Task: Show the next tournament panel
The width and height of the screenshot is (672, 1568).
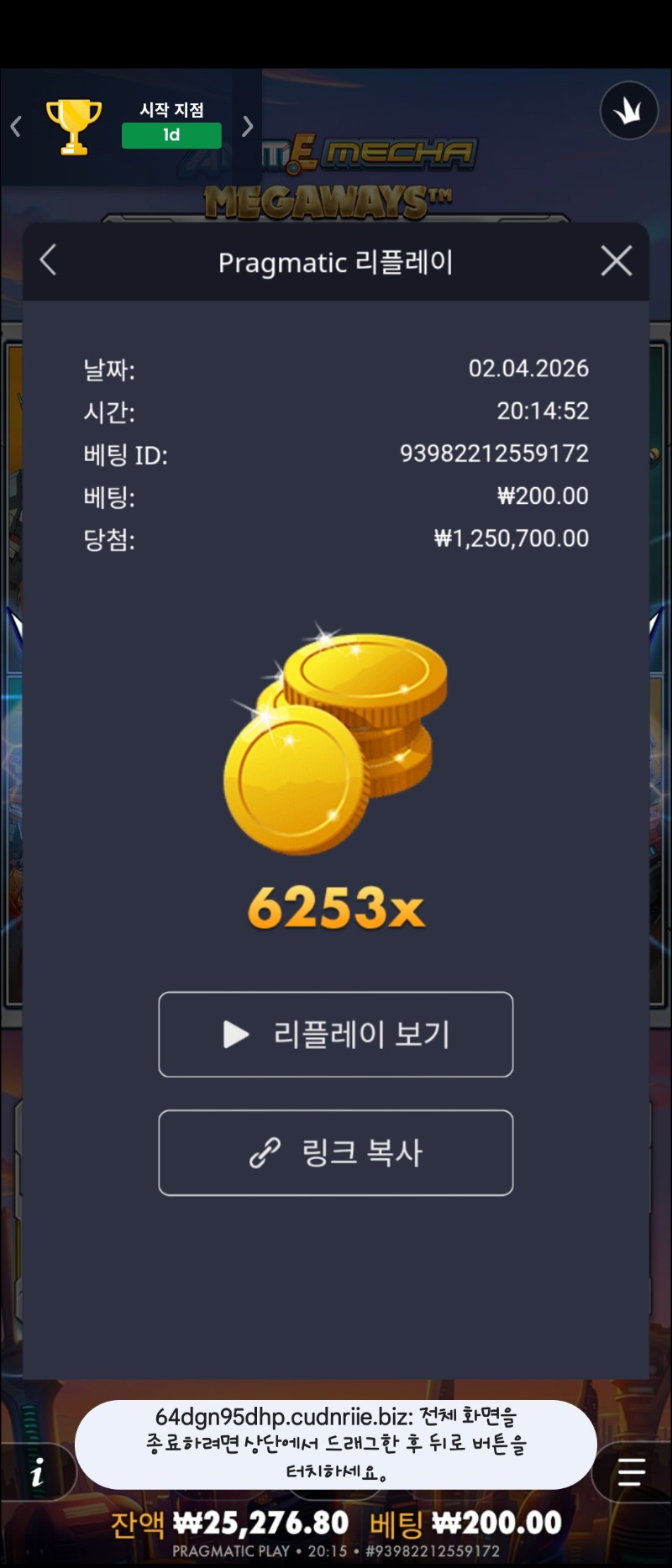Action: [x=247, y=127]
